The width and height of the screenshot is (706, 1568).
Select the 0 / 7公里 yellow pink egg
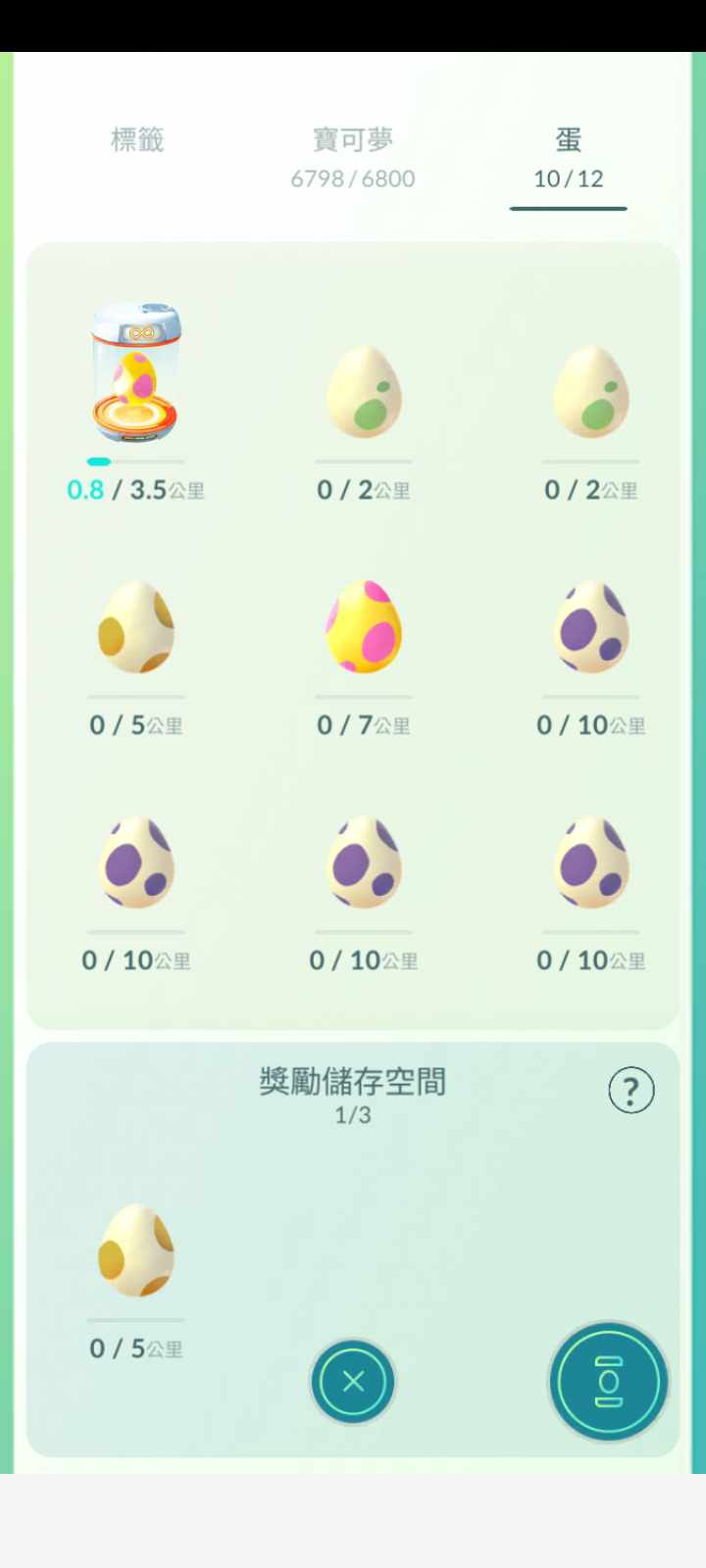(364, 627)
